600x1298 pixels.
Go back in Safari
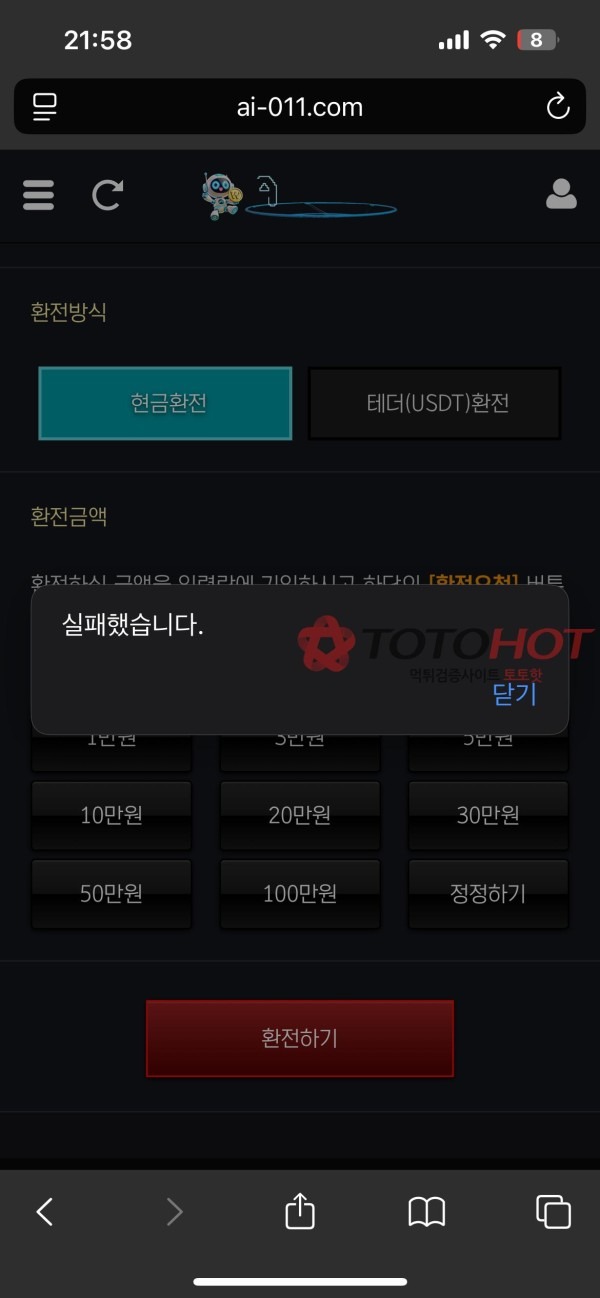tap(44, 1212)
